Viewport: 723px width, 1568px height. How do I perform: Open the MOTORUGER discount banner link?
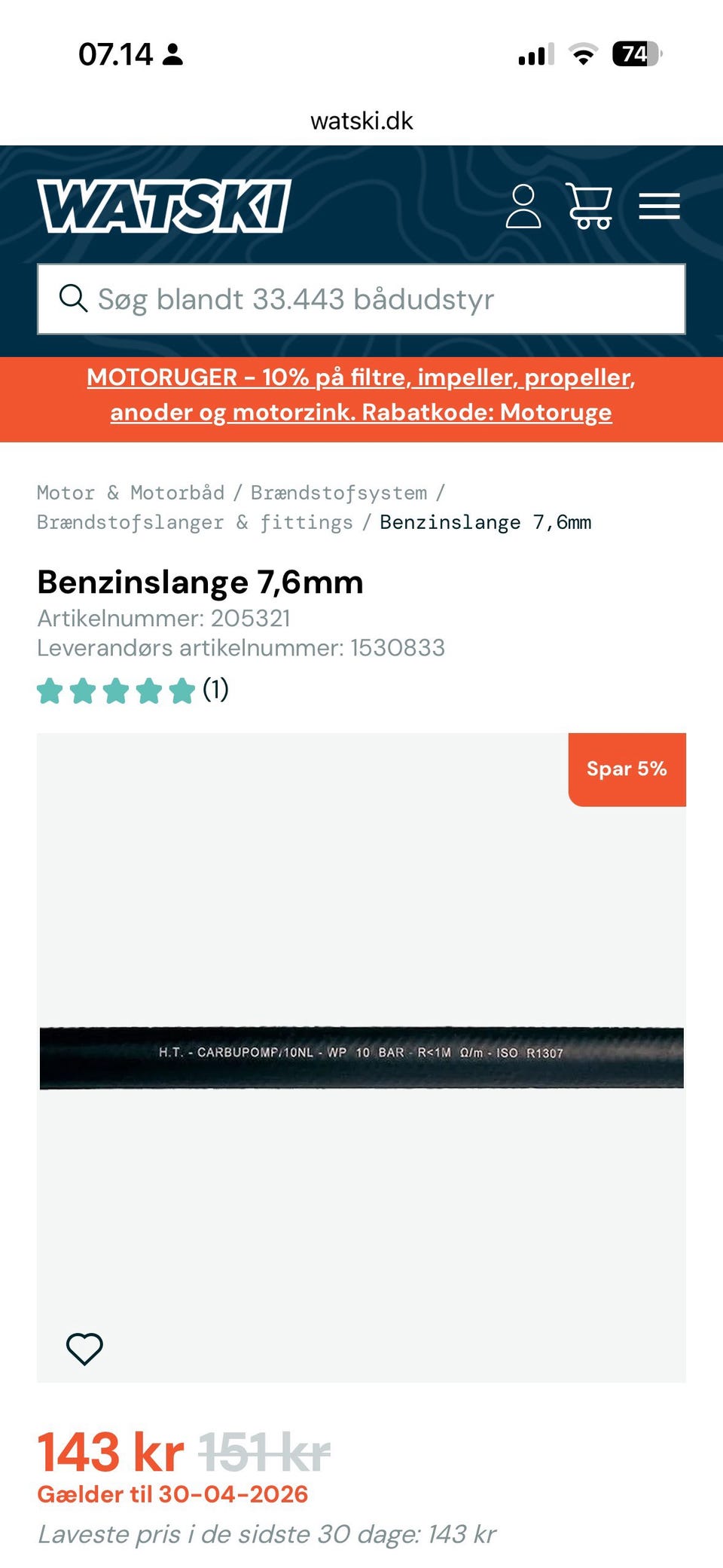click(x=361, y=393)
